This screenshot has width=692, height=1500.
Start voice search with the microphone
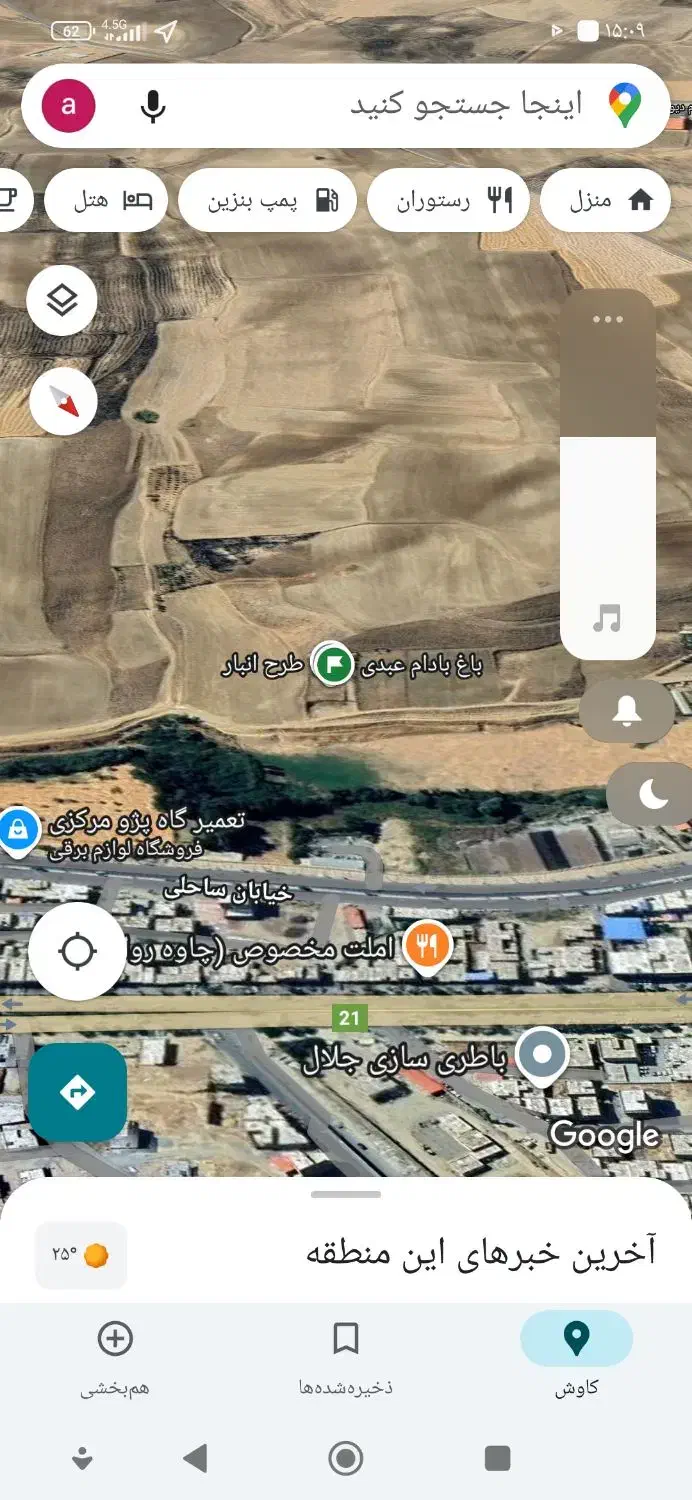[153, 106]
